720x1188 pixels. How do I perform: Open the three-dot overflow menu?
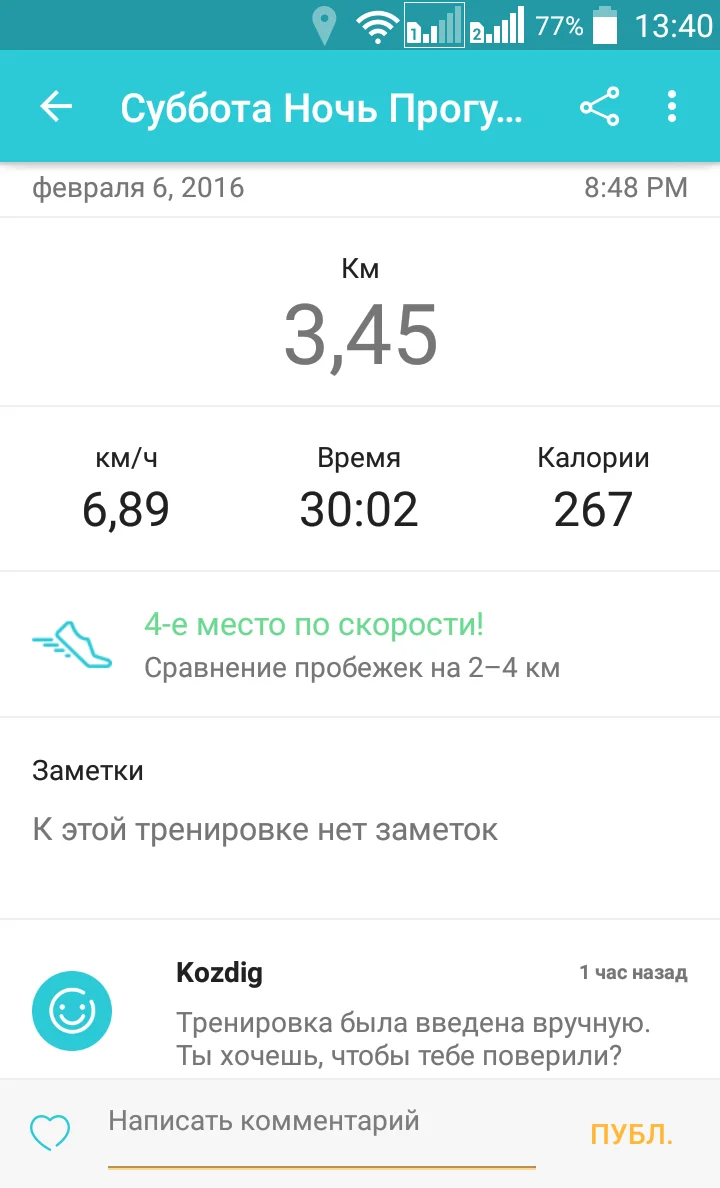(x=672, y=107)
